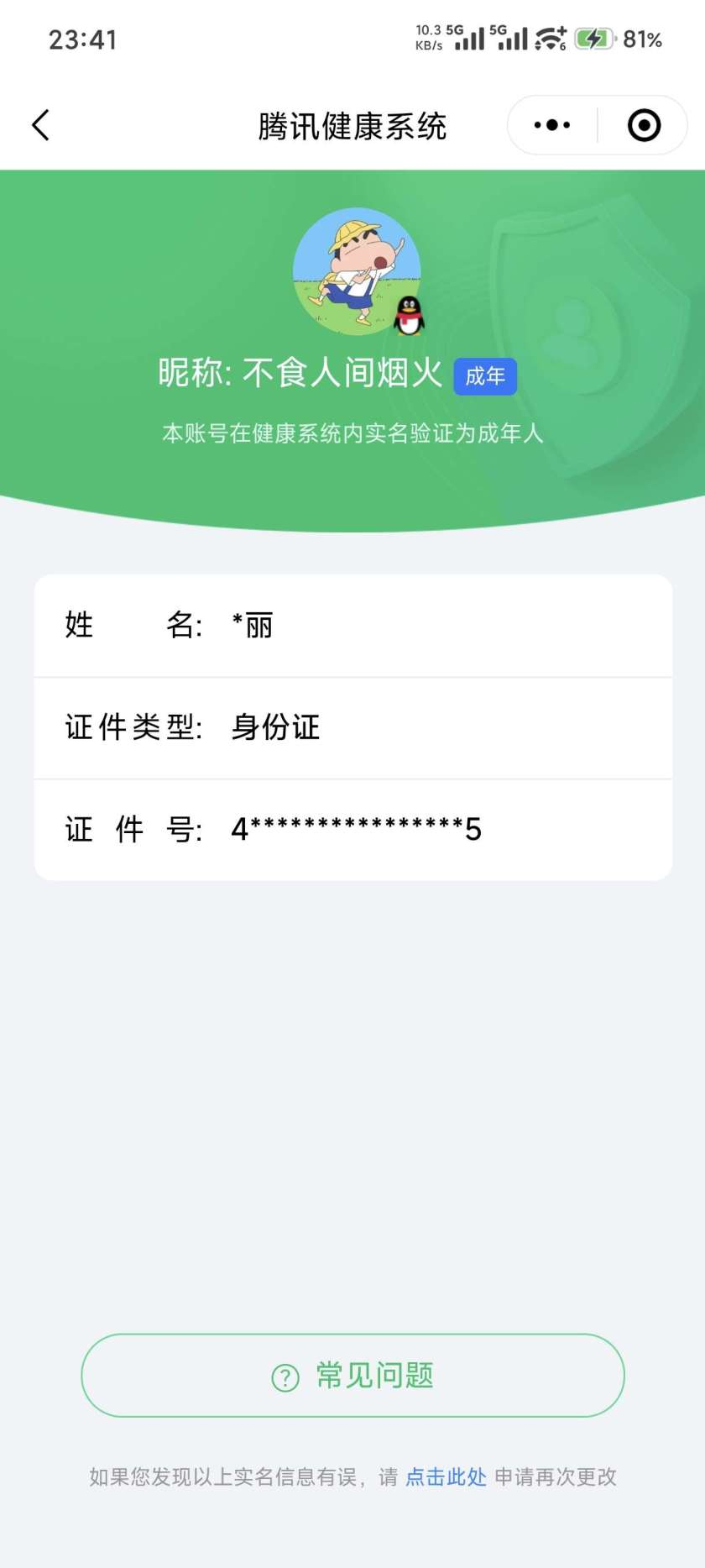Click the 5G signal indicator in status bar
Viewport: 705px width, 1568px height.
469,38
